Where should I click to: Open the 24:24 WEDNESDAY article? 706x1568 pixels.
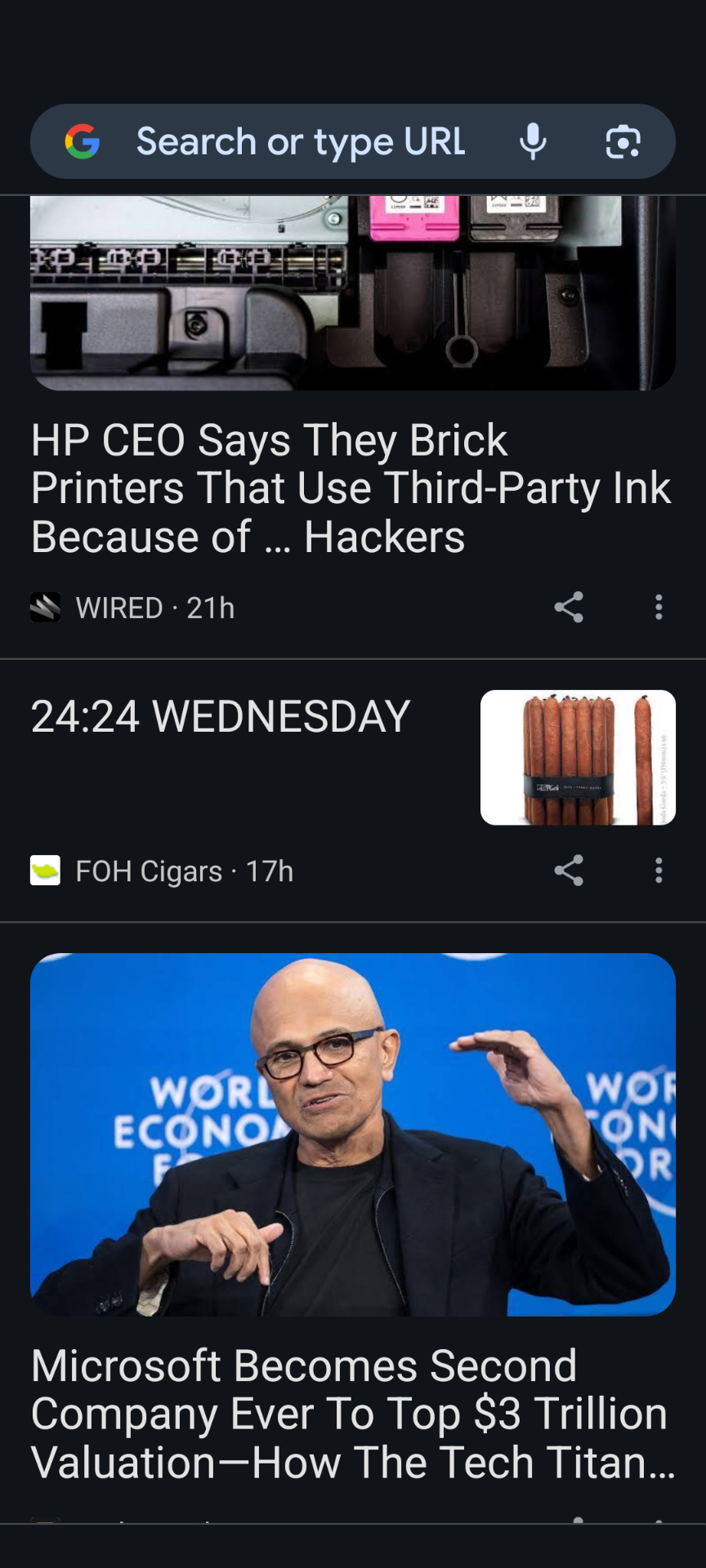click(221, 717)
